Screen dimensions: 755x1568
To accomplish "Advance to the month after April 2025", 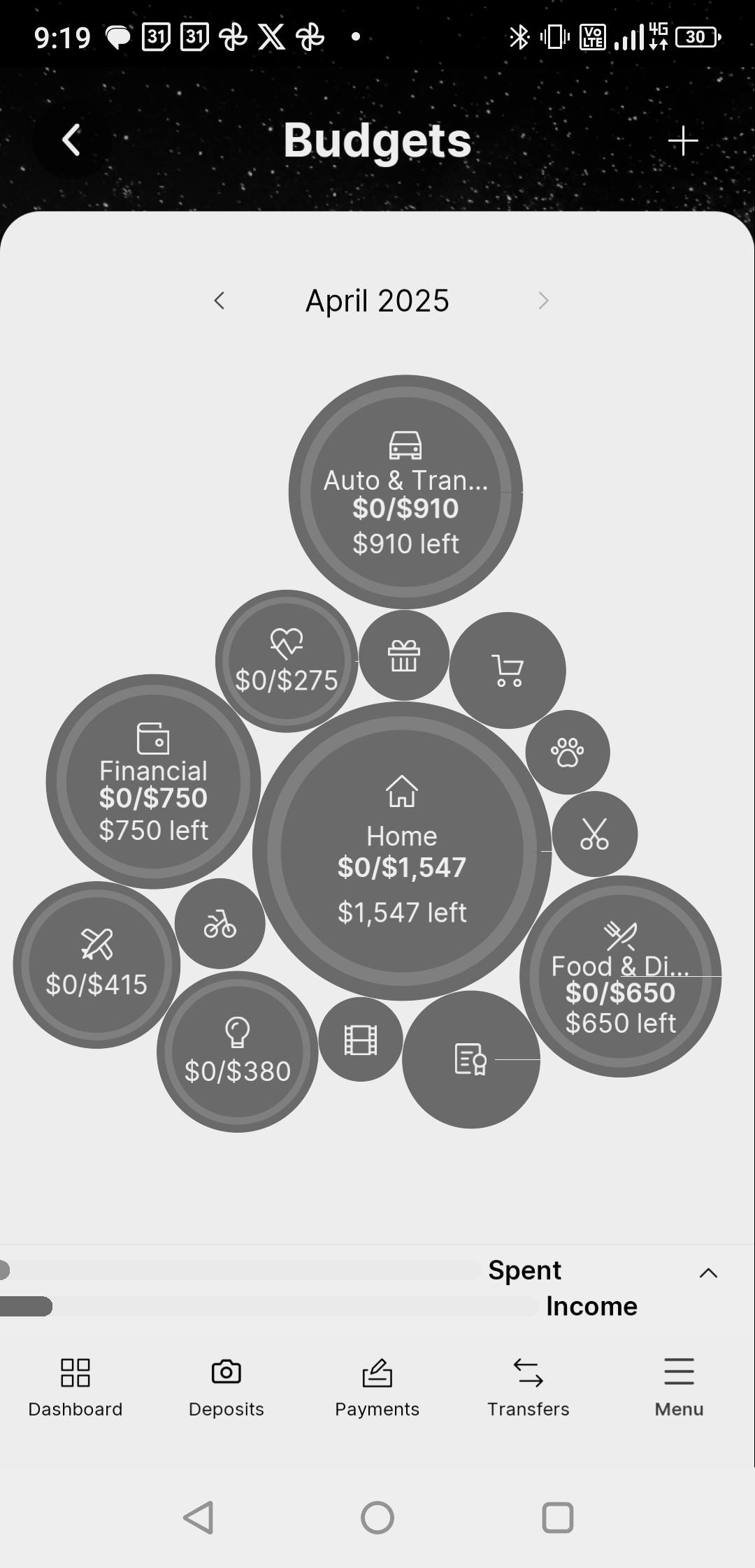I will [543, 301].
